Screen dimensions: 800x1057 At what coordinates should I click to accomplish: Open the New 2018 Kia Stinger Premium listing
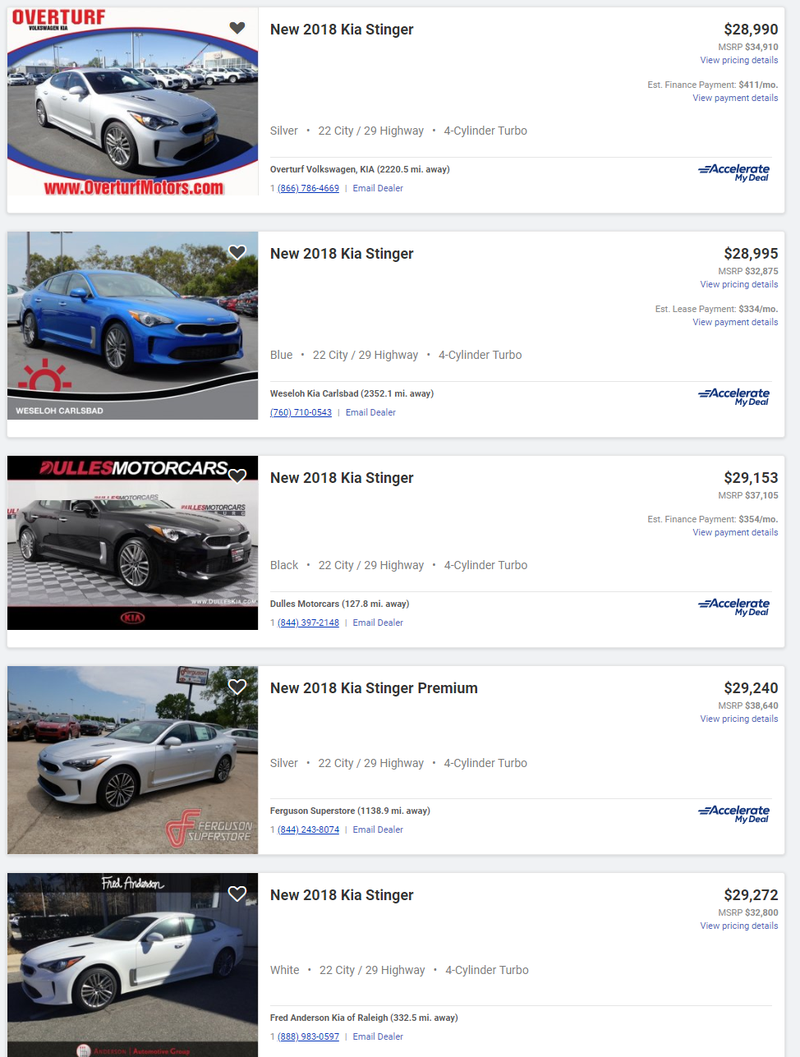373,688
